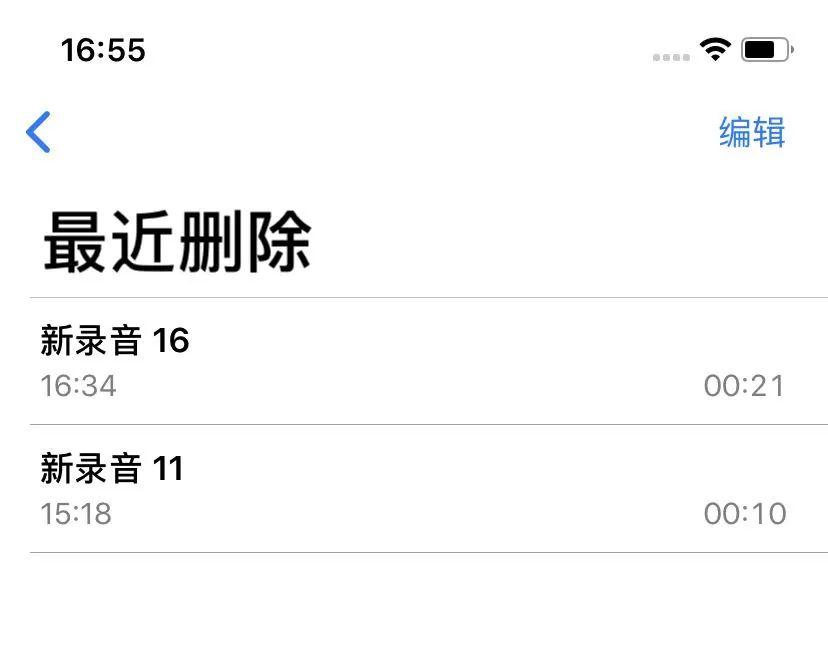Viewport: 828px width, 664px height.
Task: Tap the 编辑 button
Action: click(752, 132)
